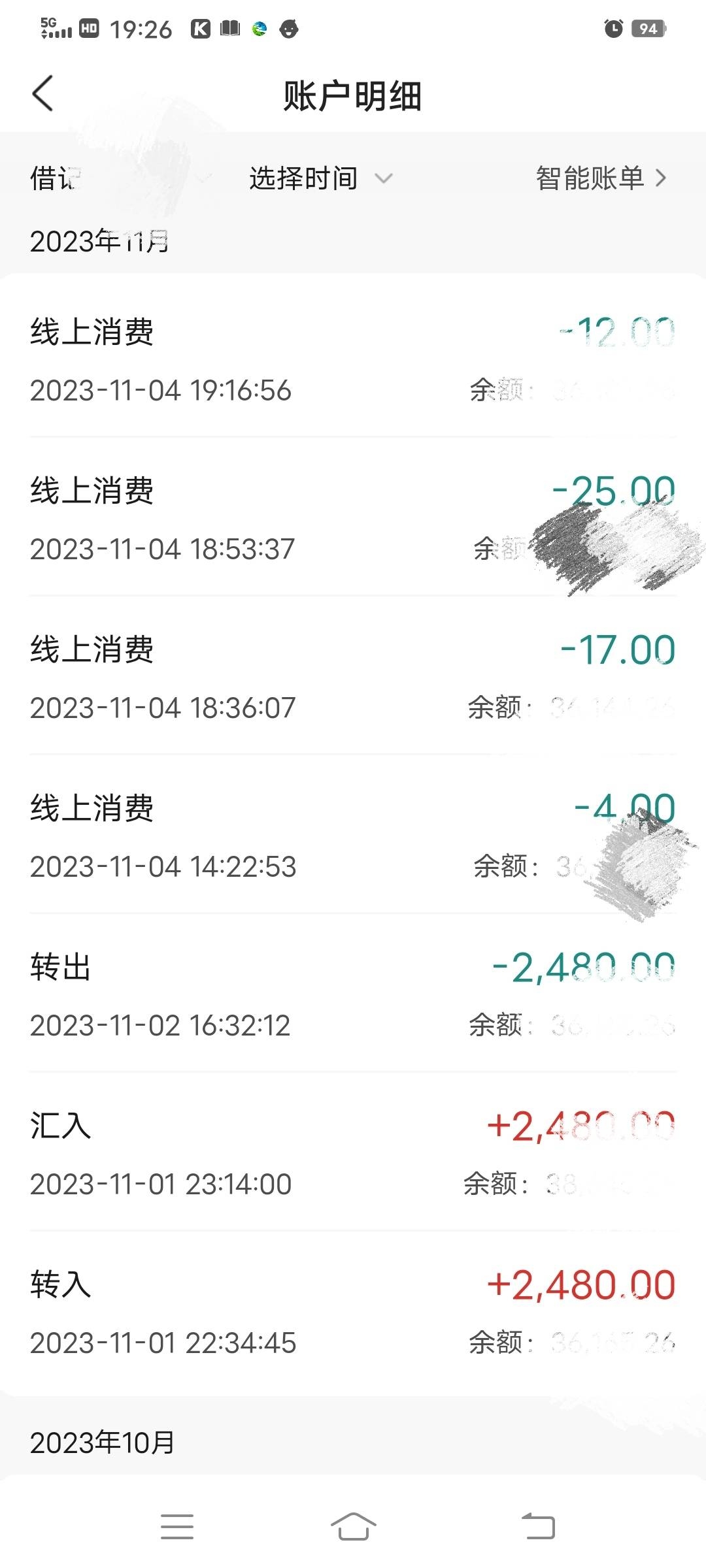
Task: Tap the system home button
Action: coord(353,1527)
